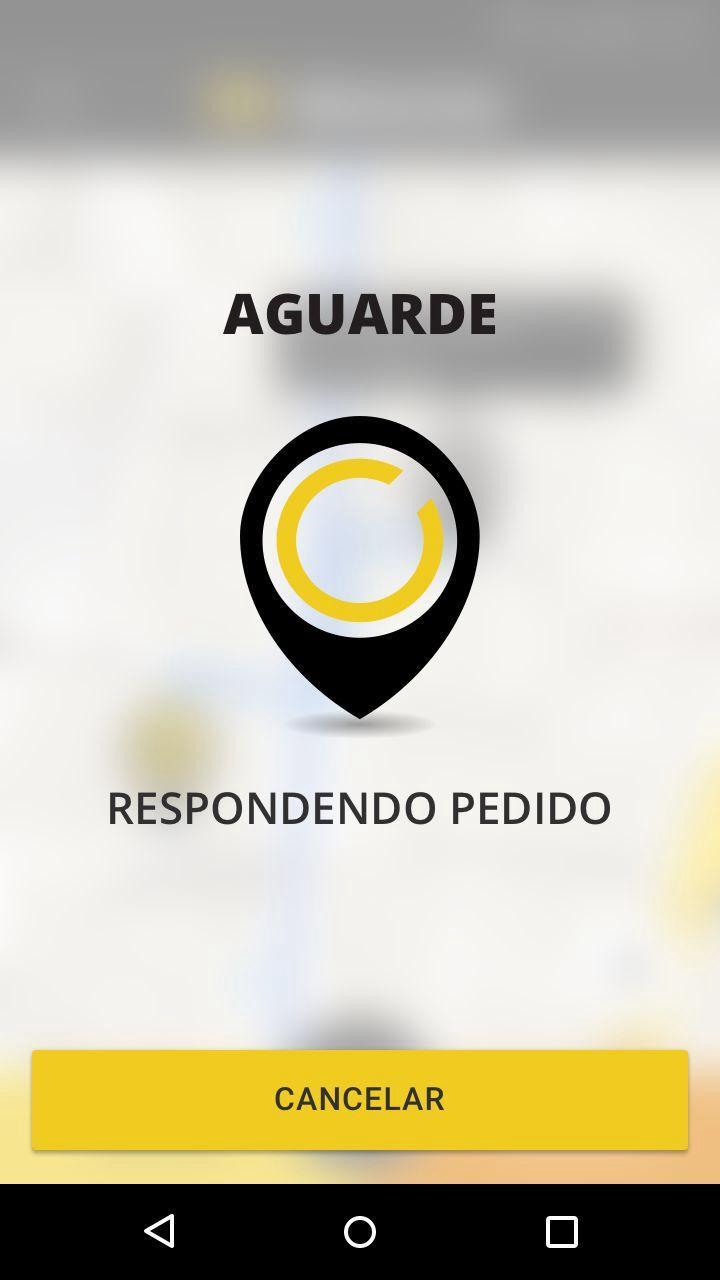Go to the home screen

click(360, 1231)
